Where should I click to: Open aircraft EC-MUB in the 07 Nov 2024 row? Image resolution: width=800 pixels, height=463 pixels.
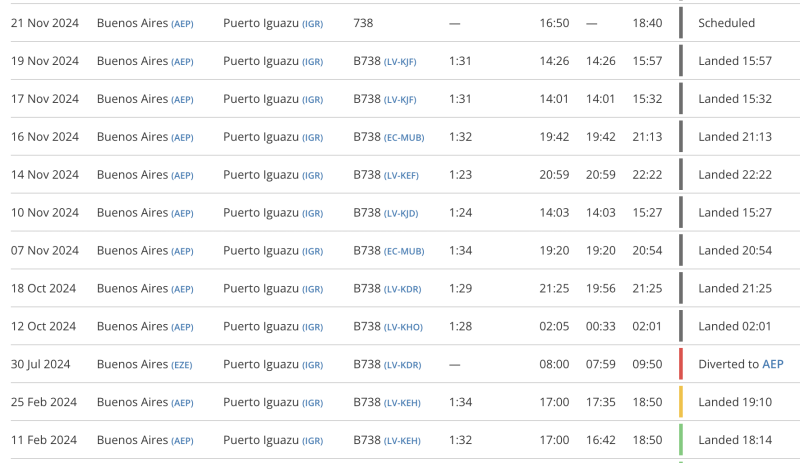[404, 252]
